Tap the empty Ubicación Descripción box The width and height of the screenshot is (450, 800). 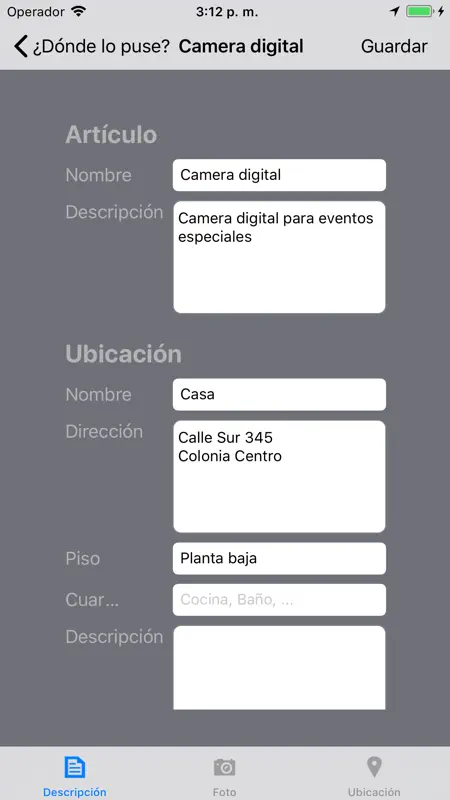tap(279, 667)
